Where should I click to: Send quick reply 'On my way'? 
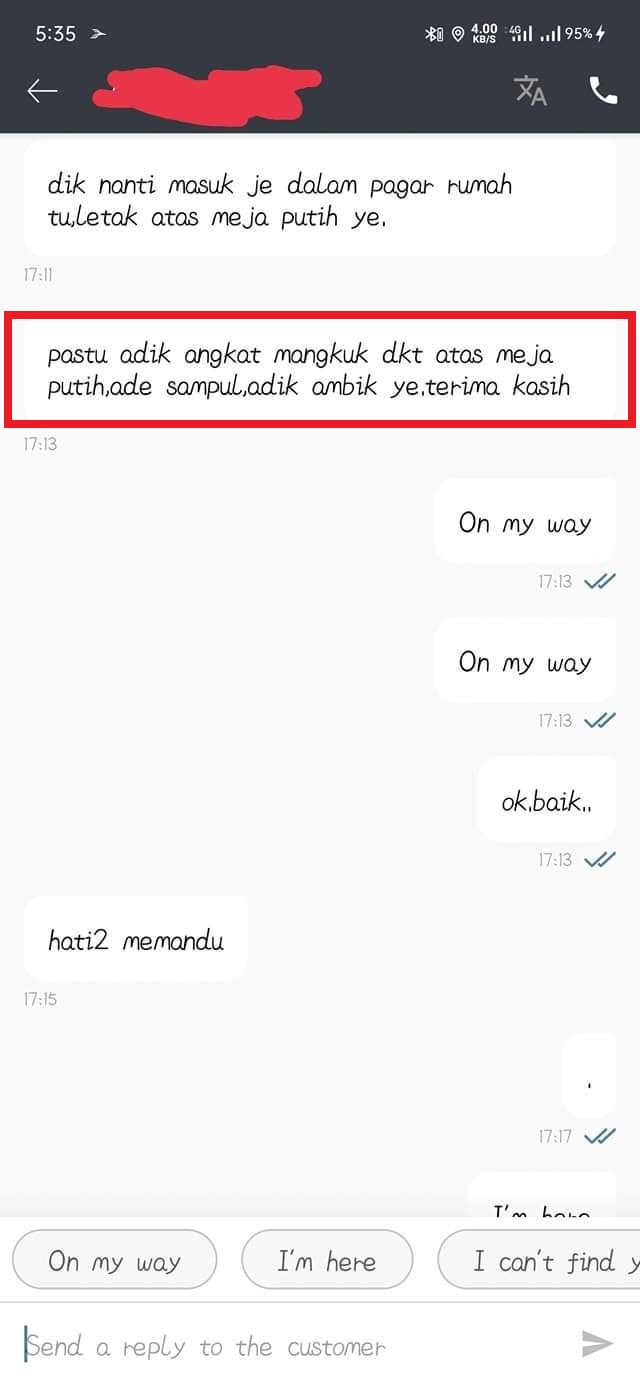[x=115, y=1260]
